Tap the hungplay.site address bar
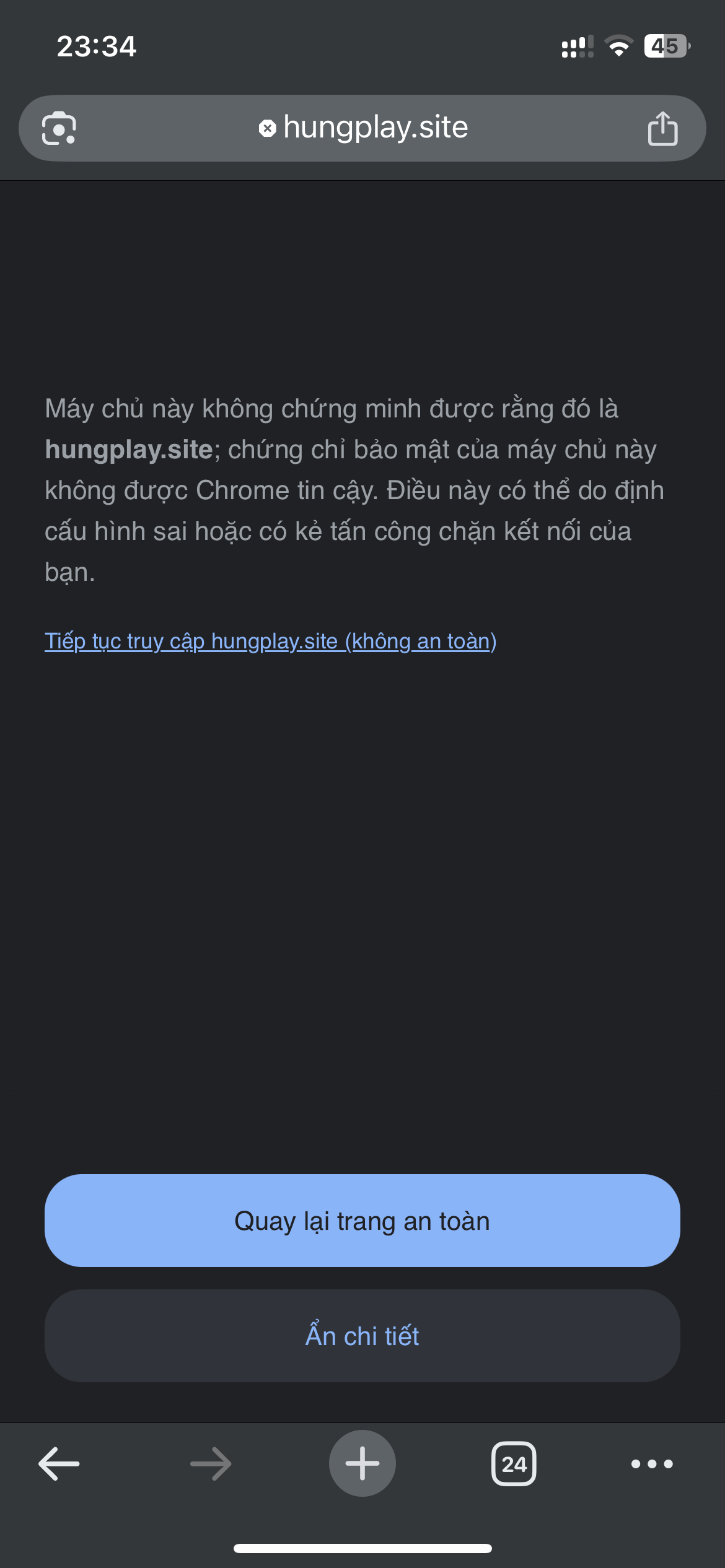Image resolution: width=725 pixels, height=1568 pixels. point(362,128)
